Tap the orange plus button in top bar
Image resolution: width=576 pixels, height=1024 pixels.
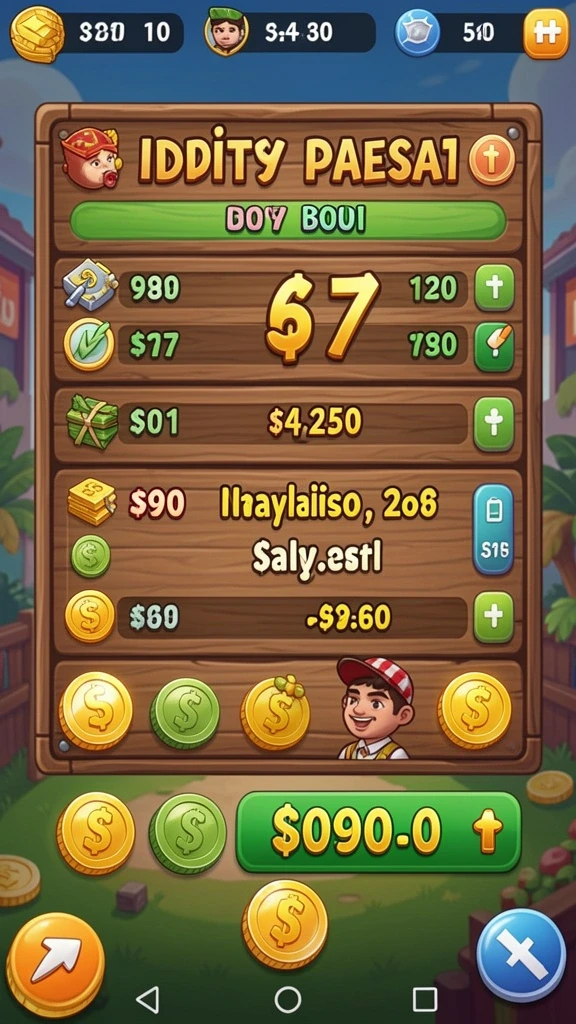click(x=546, y=33)
